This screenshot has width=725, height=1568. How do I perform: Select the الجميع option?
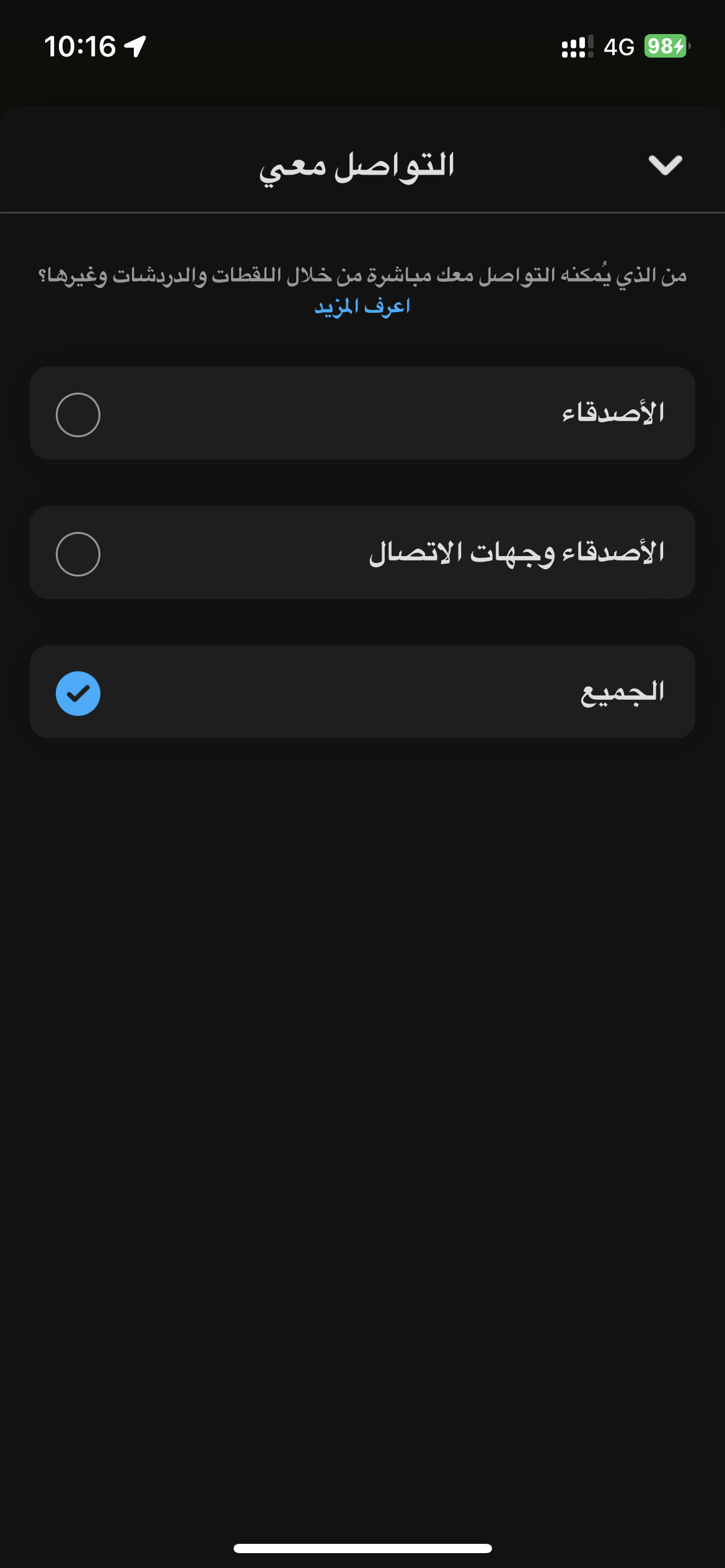tap(362, 692)
